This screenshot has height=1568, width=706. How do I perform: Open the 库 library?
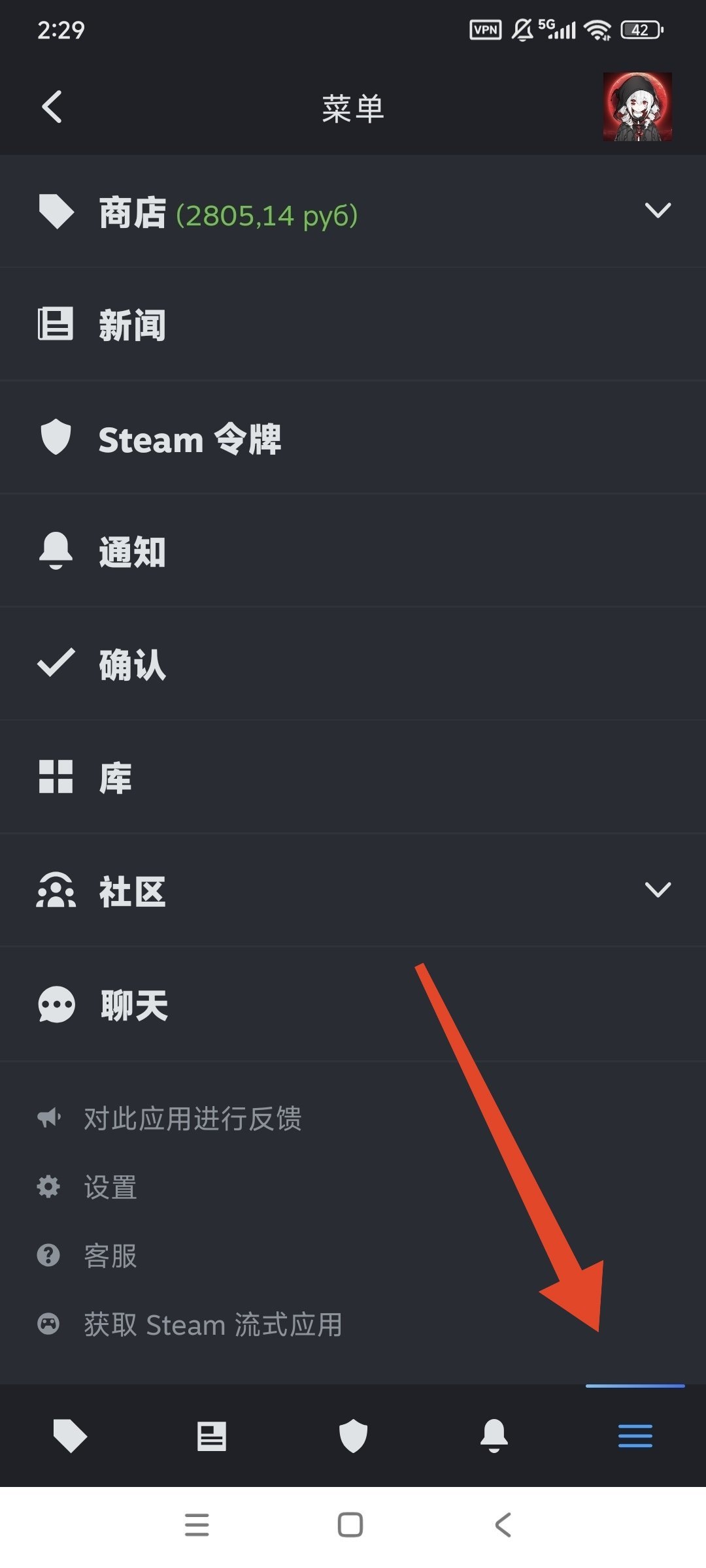point(116,777)
